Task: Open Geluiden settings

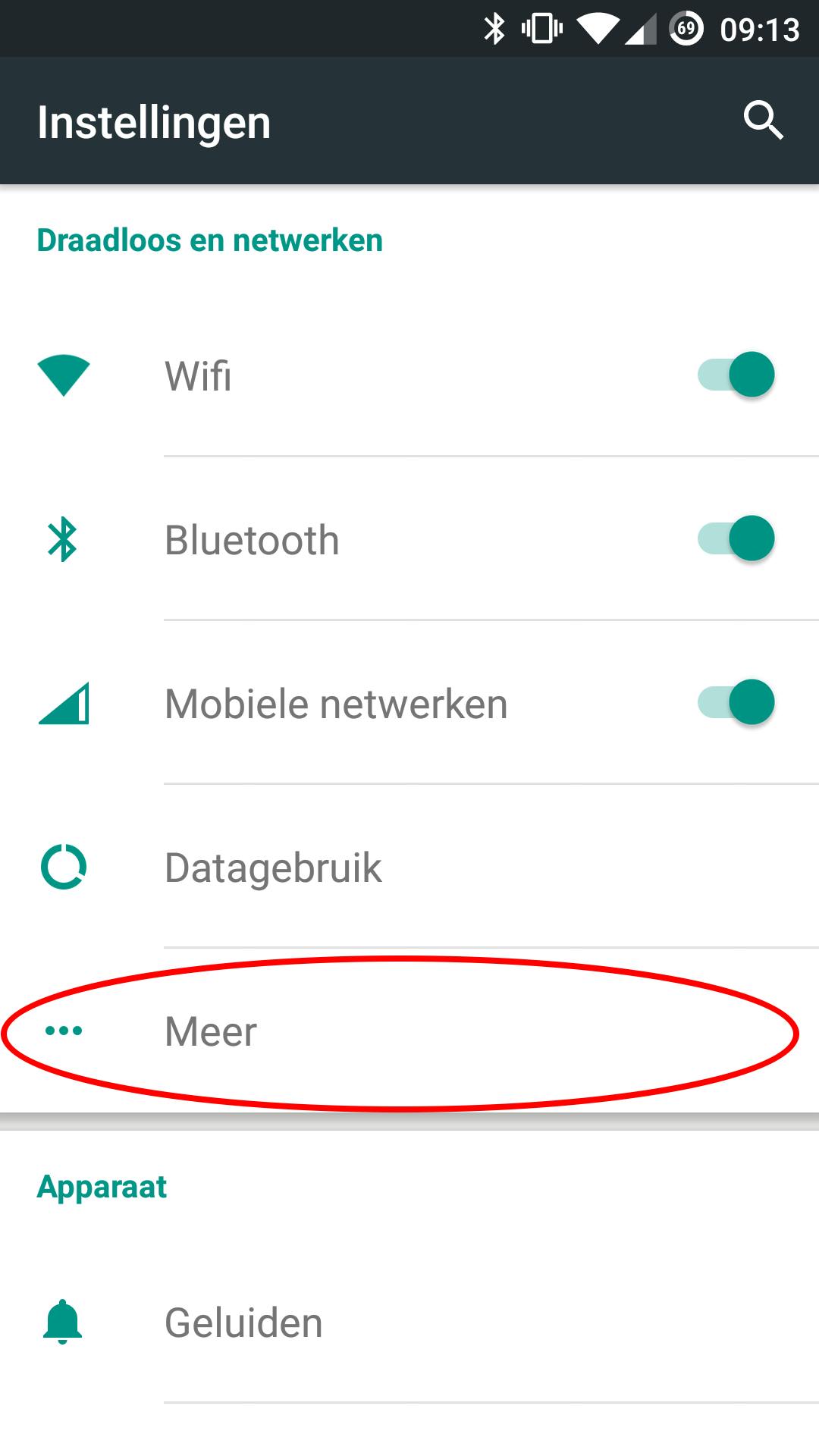Action: tap(243, 1323)
